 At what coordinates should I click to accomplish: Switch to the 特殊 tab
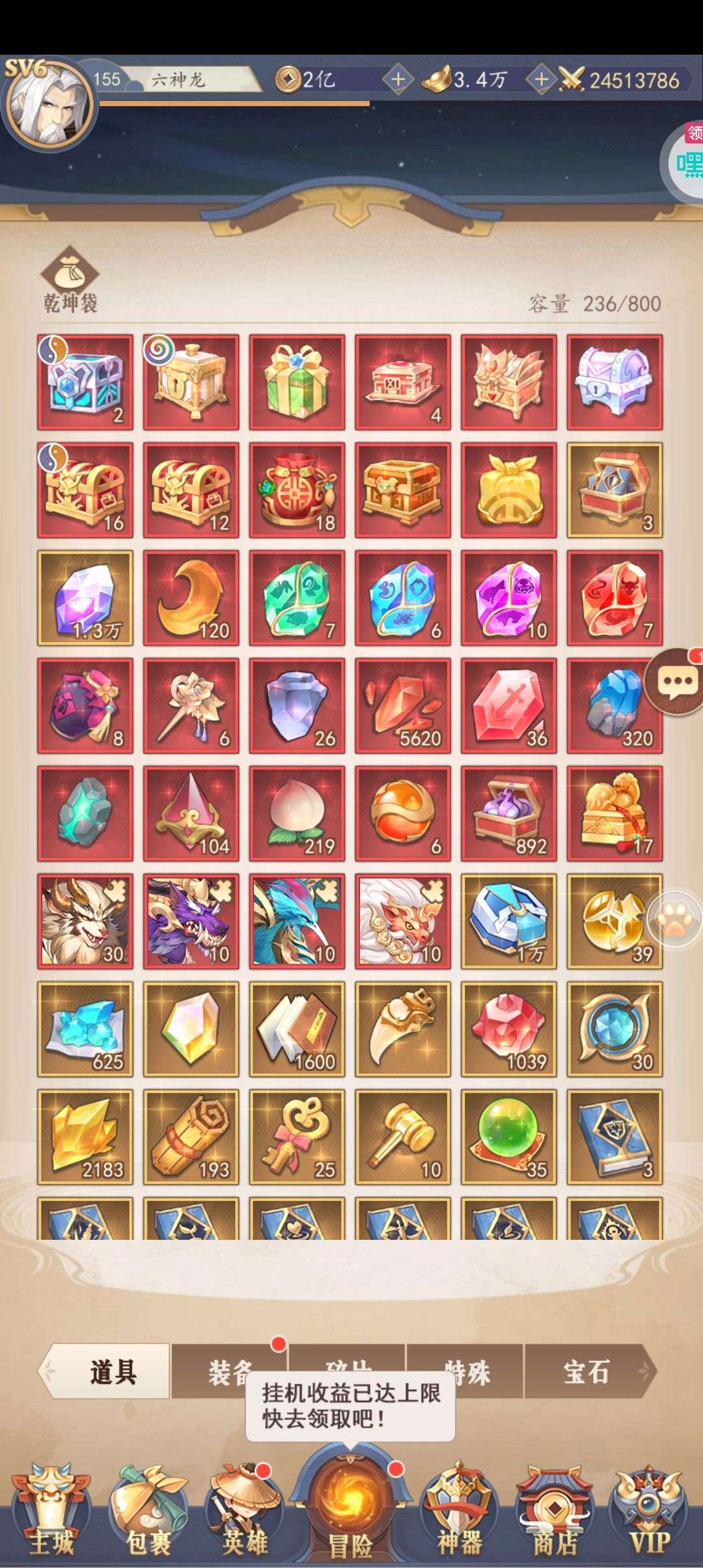466,1372
